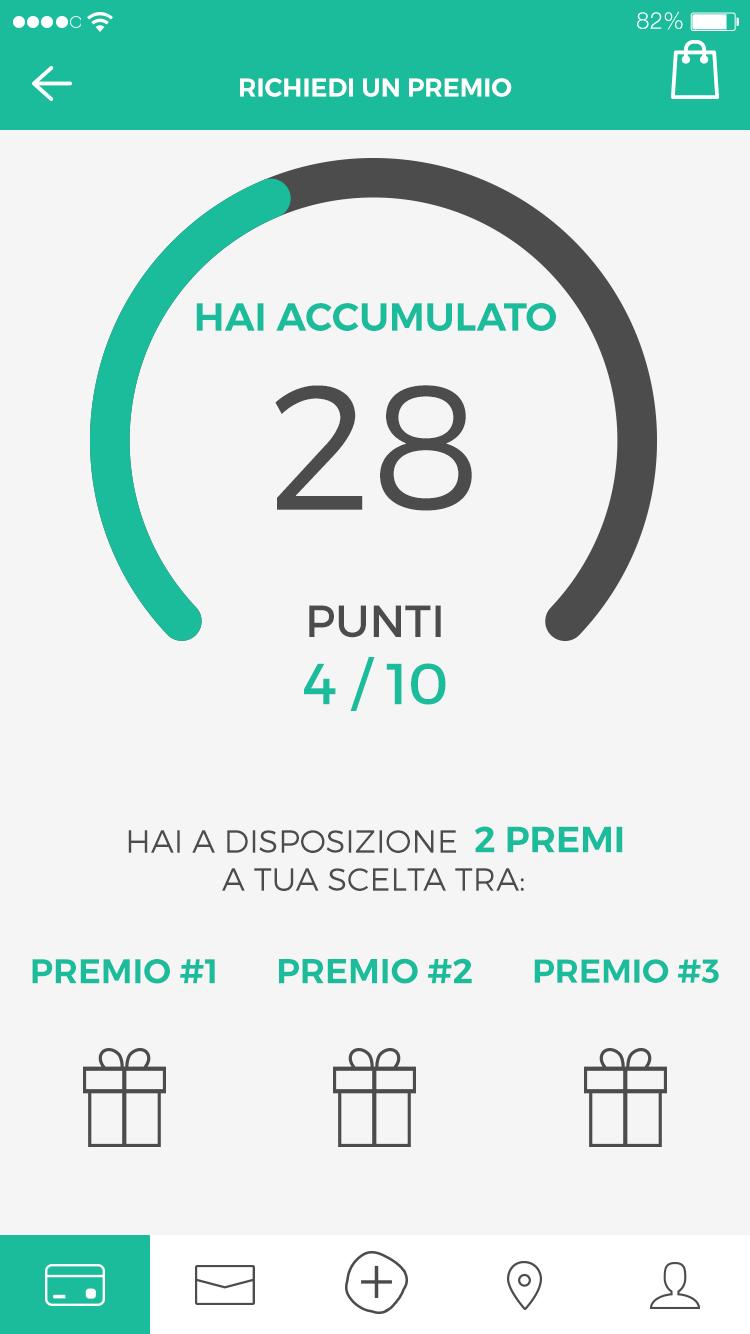Tap the plus add button
Screen dimensions: 750x1334
tap(376, 1281)
